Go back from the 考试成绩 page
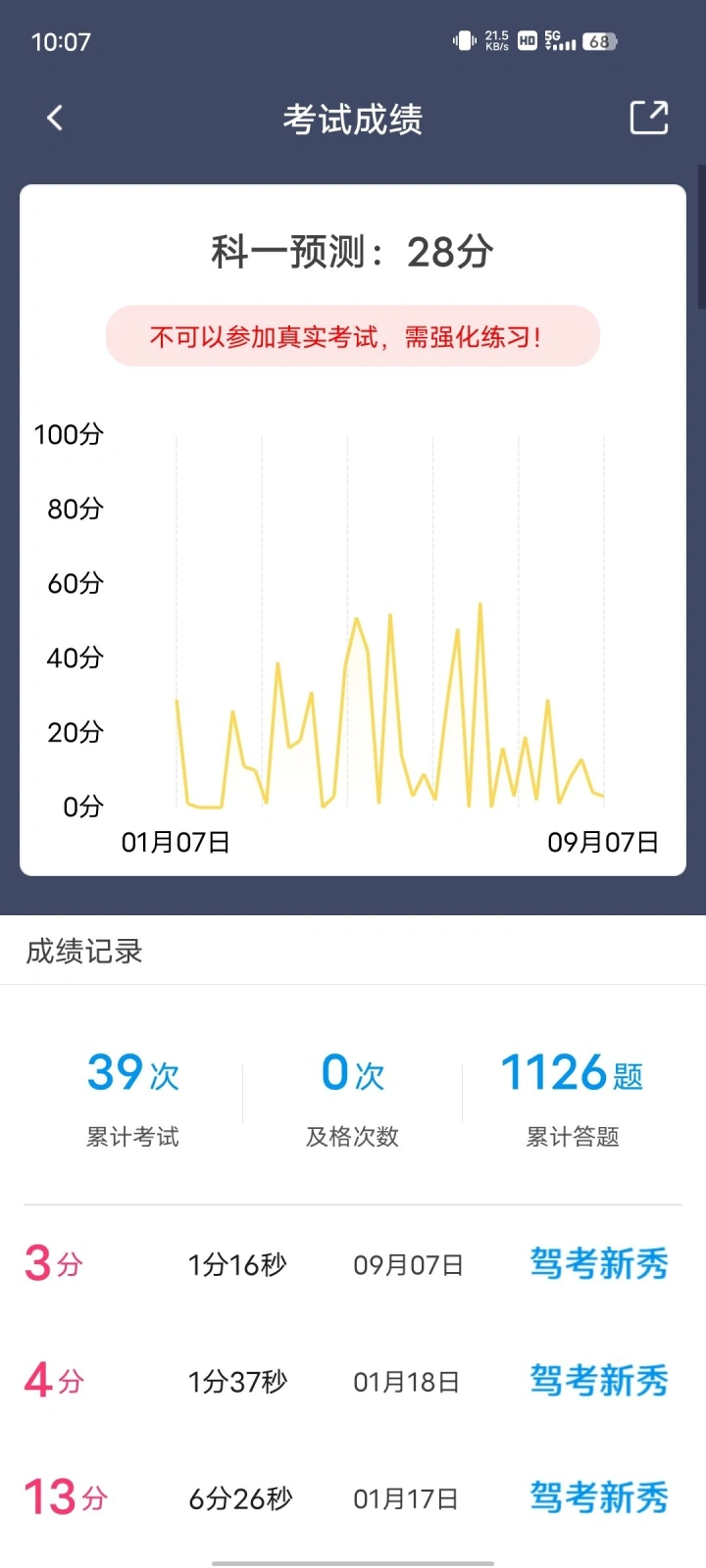 pos(55,119)
